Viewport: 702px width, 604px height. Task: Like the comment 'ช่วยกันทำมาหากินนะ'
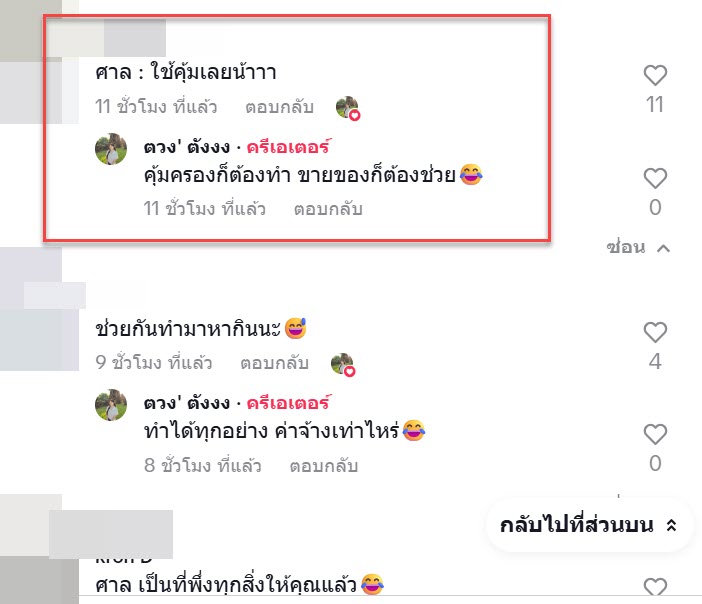click(654, 332)
